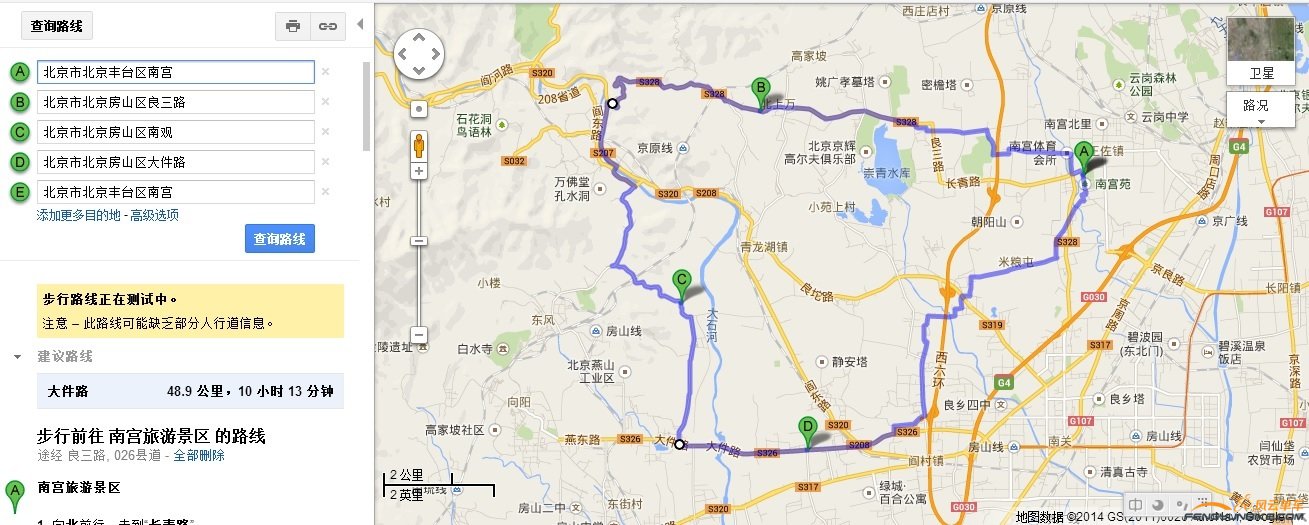This screenshot has width=1309, height=525.
Task: Open the 路况 traffic dropdown
Action: tap(1260, 110)
